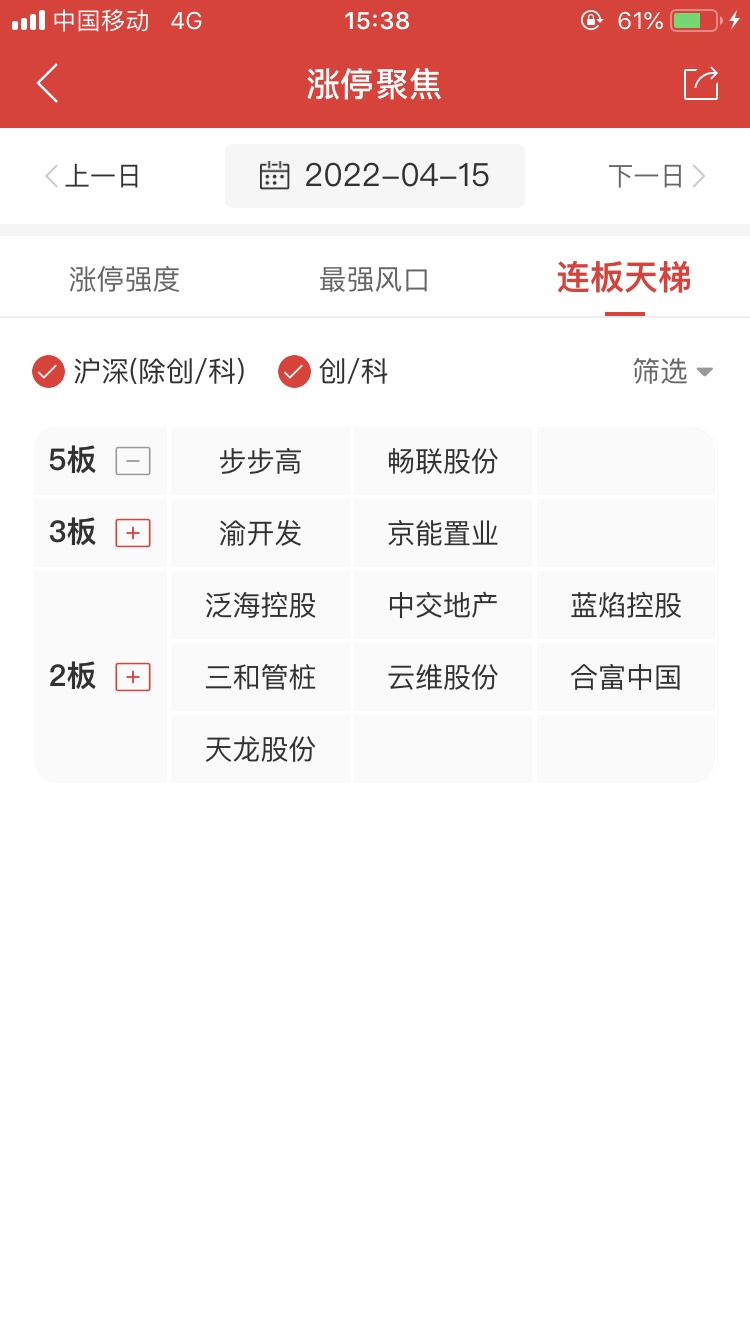Go to the previous day (上一日)

pos(92,177)
